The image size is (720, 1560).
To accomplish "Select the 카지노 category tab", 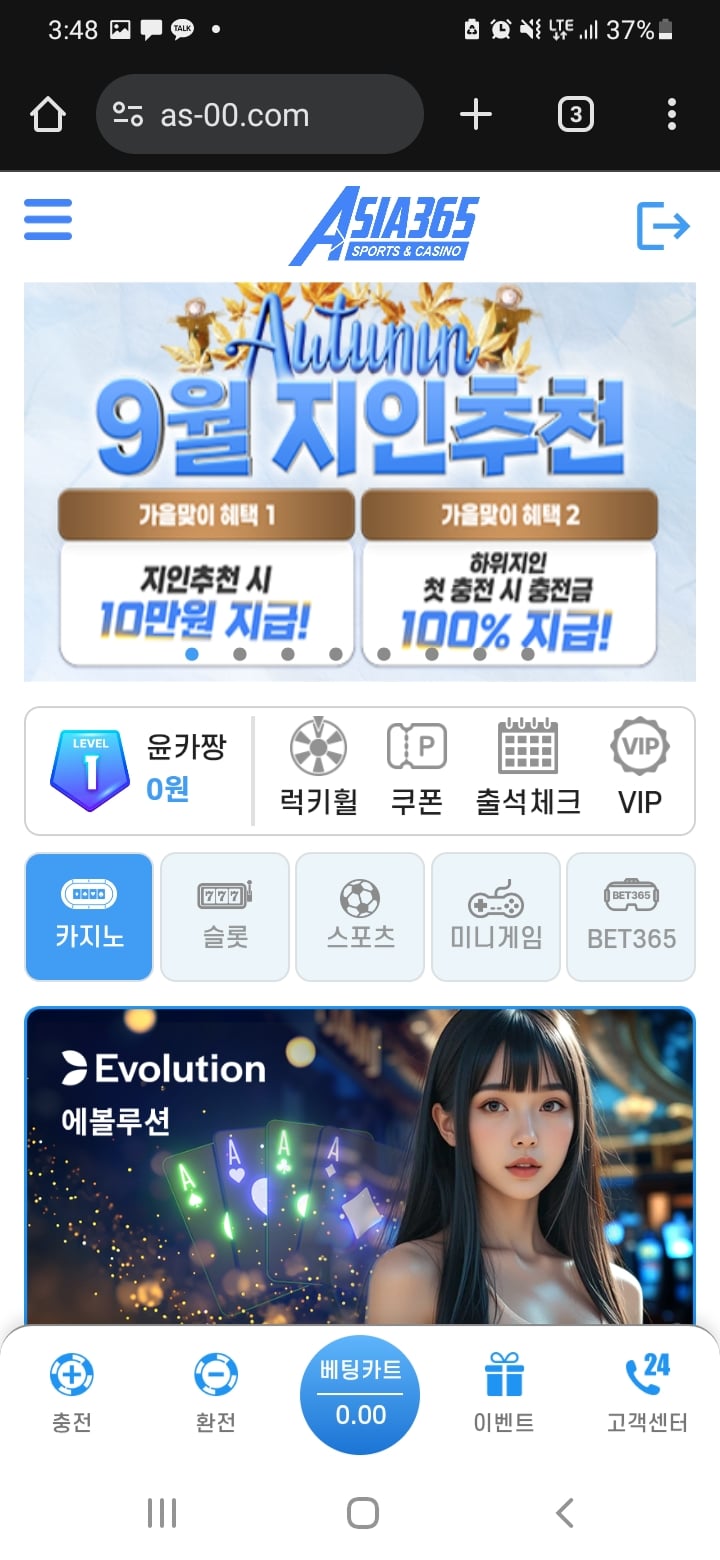I will (89, 916).
